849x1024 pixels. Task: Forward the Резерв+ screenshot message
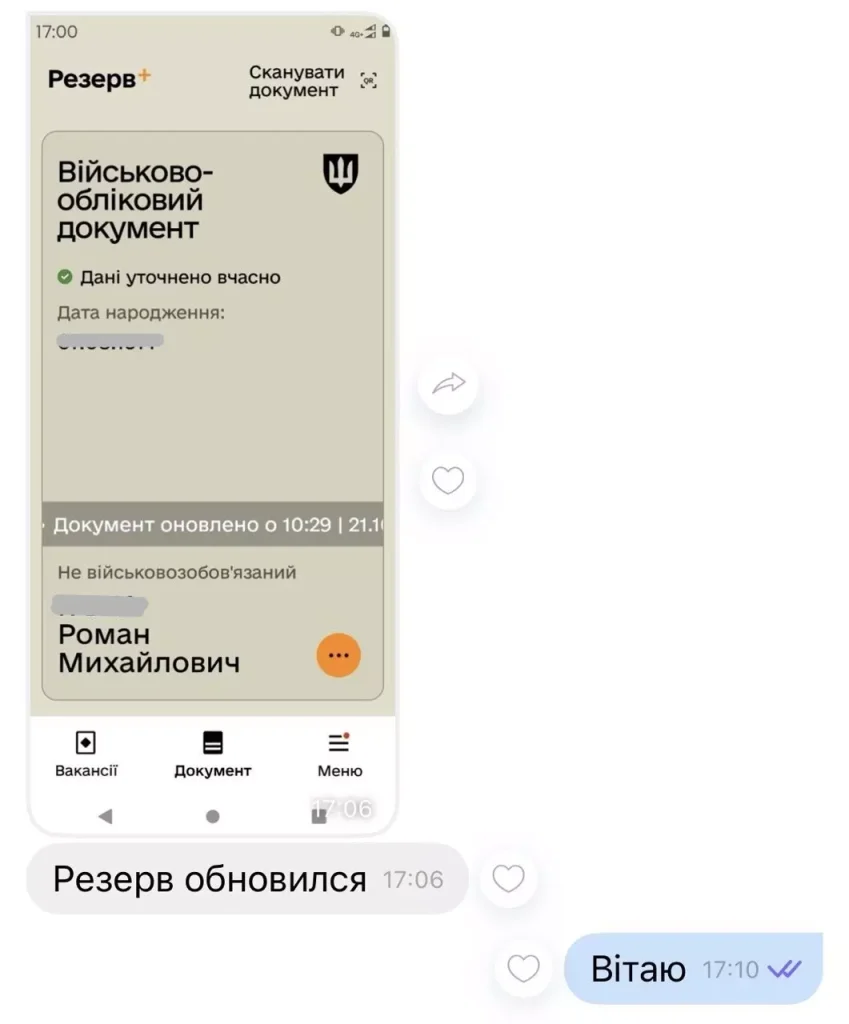[x=448, y=383]
